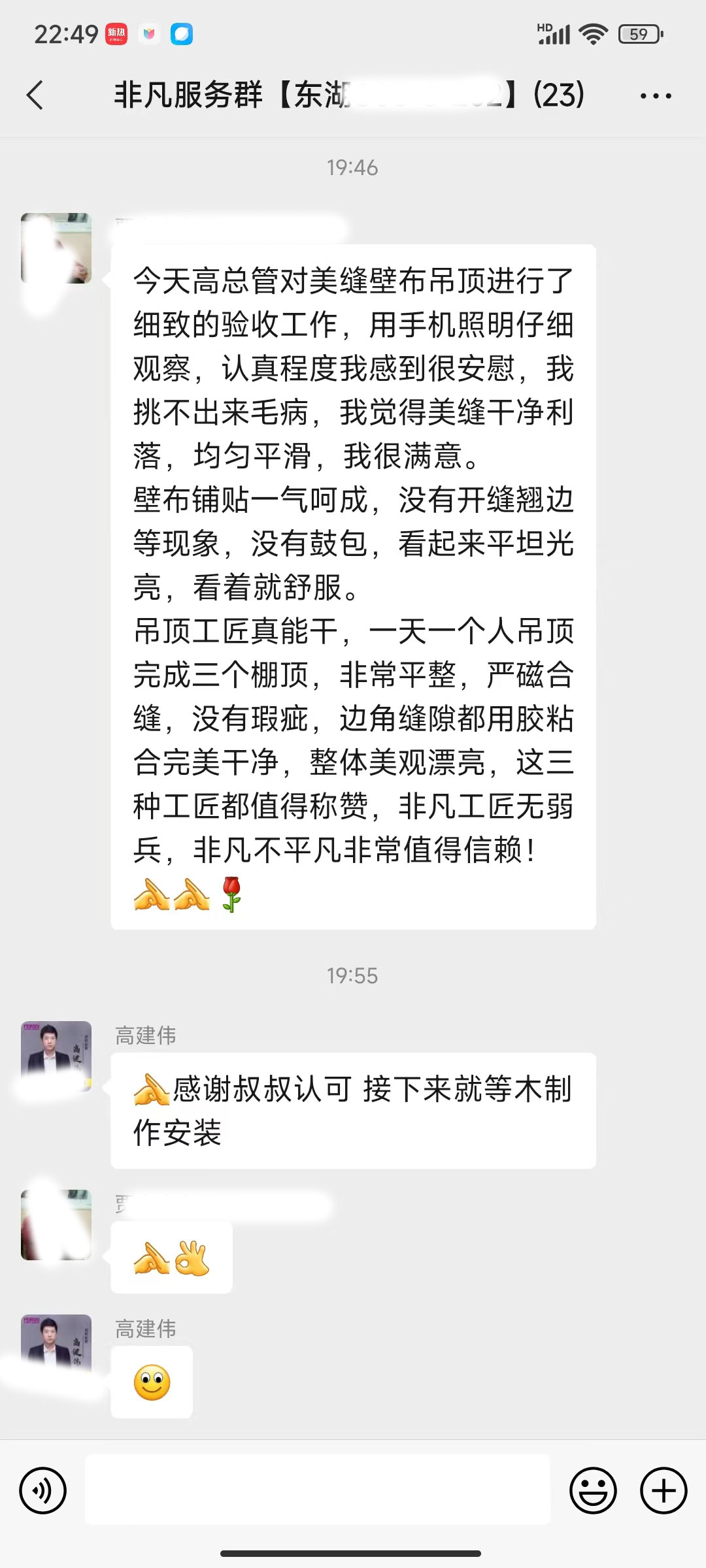The image size is (706, 1568).
Task: Go back from the group chat
Action: tap(35, 95)
